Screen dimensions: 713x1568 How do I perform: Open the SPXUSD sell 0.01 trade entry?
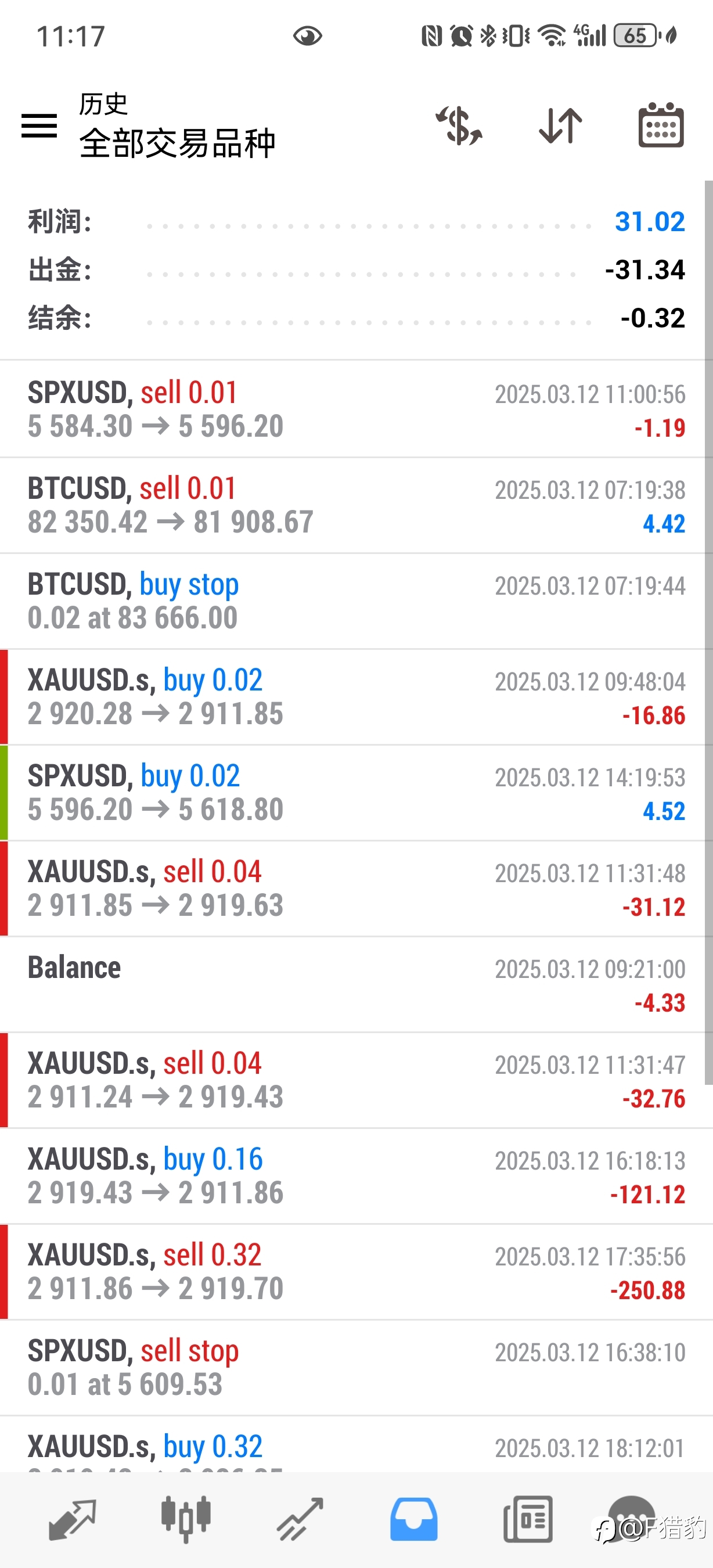click(356, 409)
